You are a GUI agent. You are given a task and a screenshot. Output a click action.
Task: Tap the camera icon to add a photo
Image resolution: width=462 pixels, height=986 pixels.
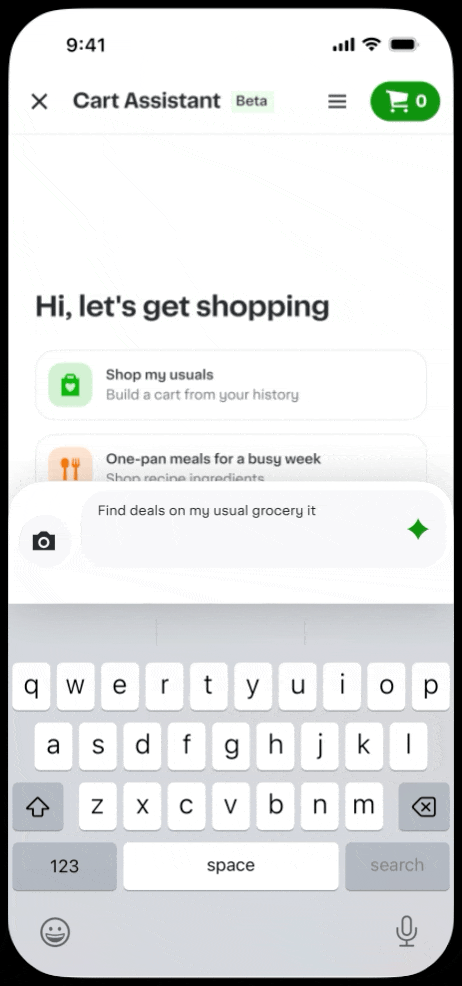(44, 541)
